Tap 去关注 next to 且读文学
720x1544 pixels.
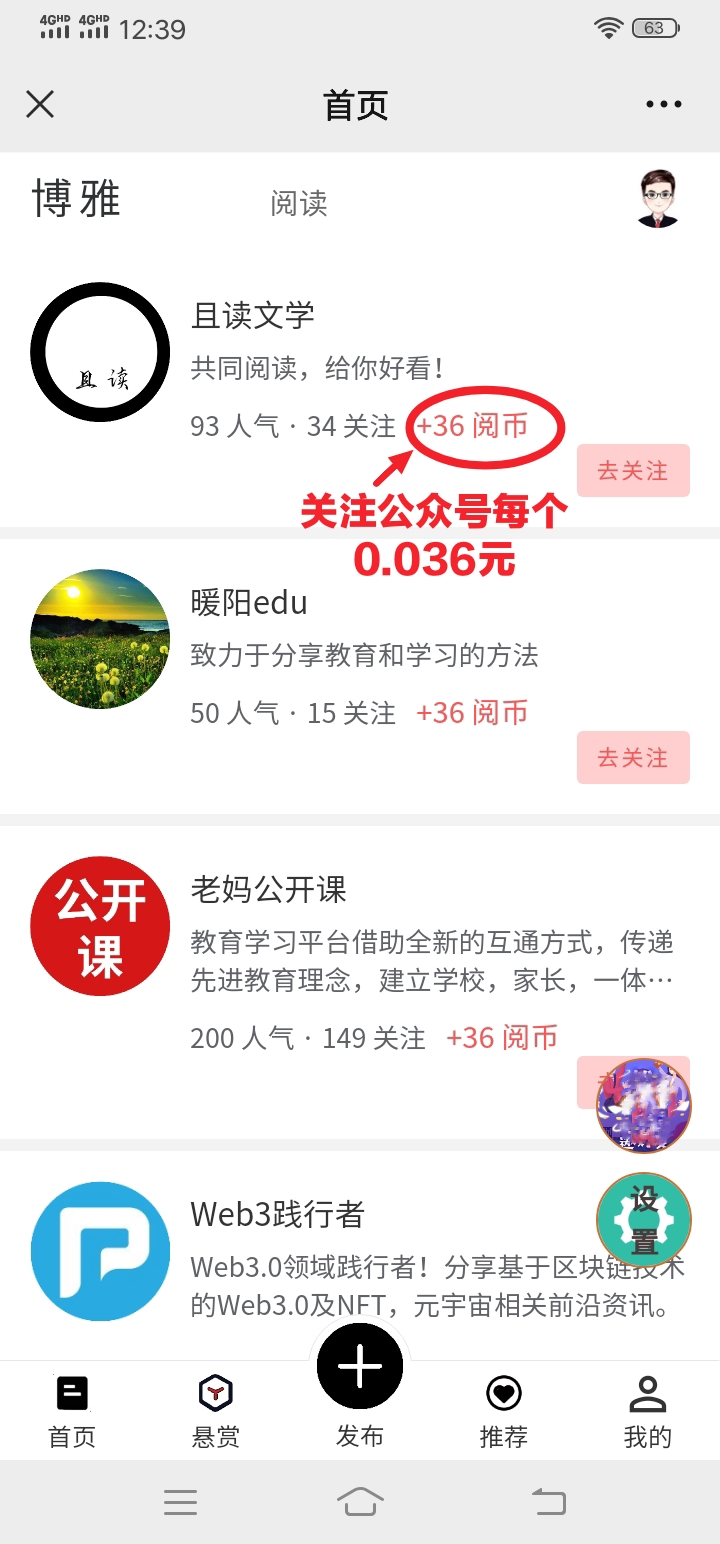coord(633,470)
